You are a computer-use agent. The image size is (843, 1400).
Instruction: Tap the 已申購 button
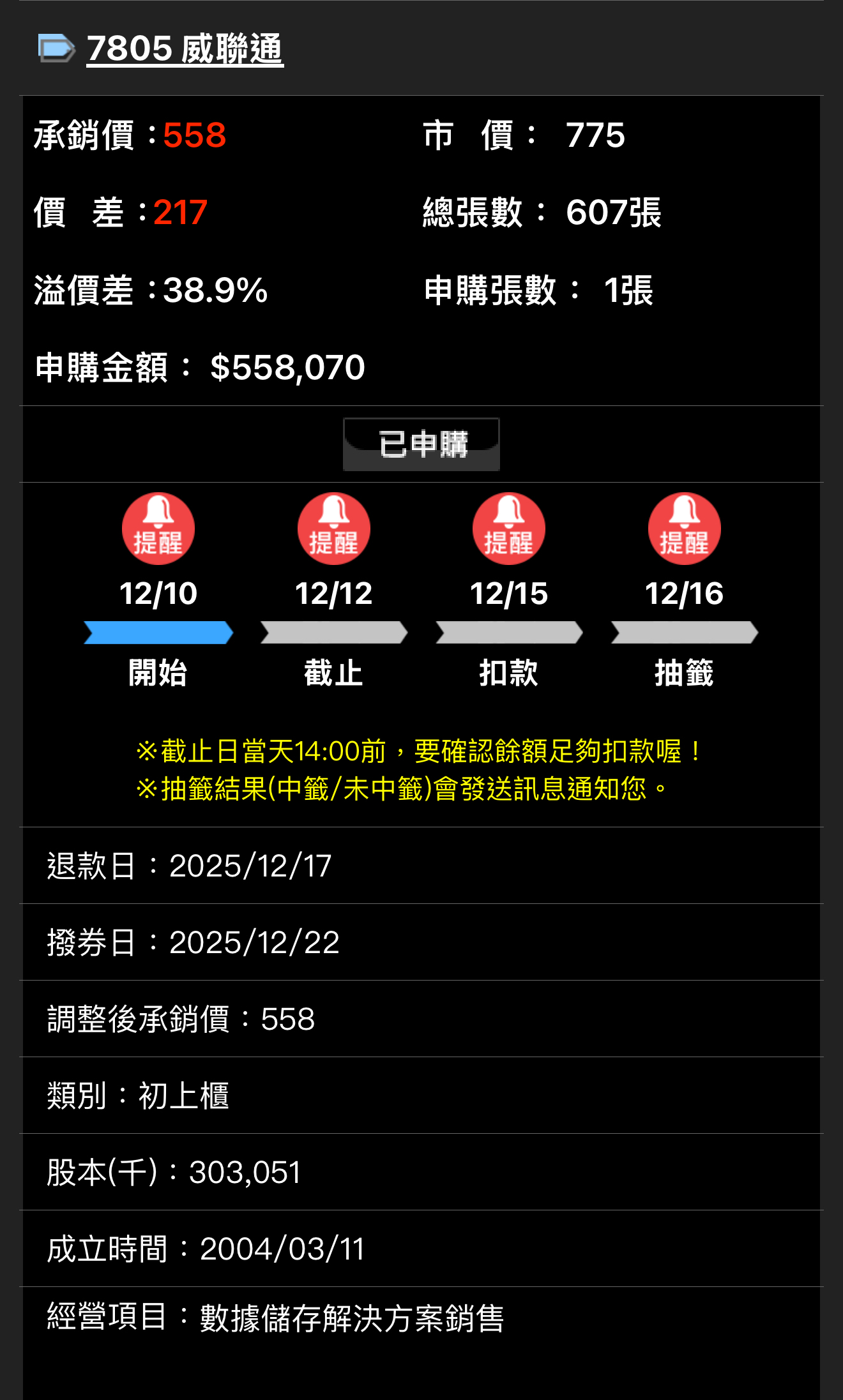click(x=421, y=444)
